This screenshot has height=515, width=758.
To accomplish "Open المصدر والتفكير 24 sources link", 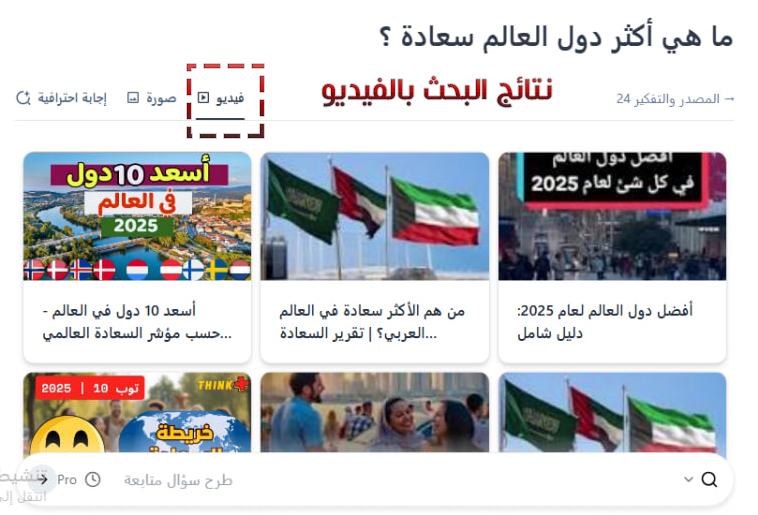I will [675, 98].
